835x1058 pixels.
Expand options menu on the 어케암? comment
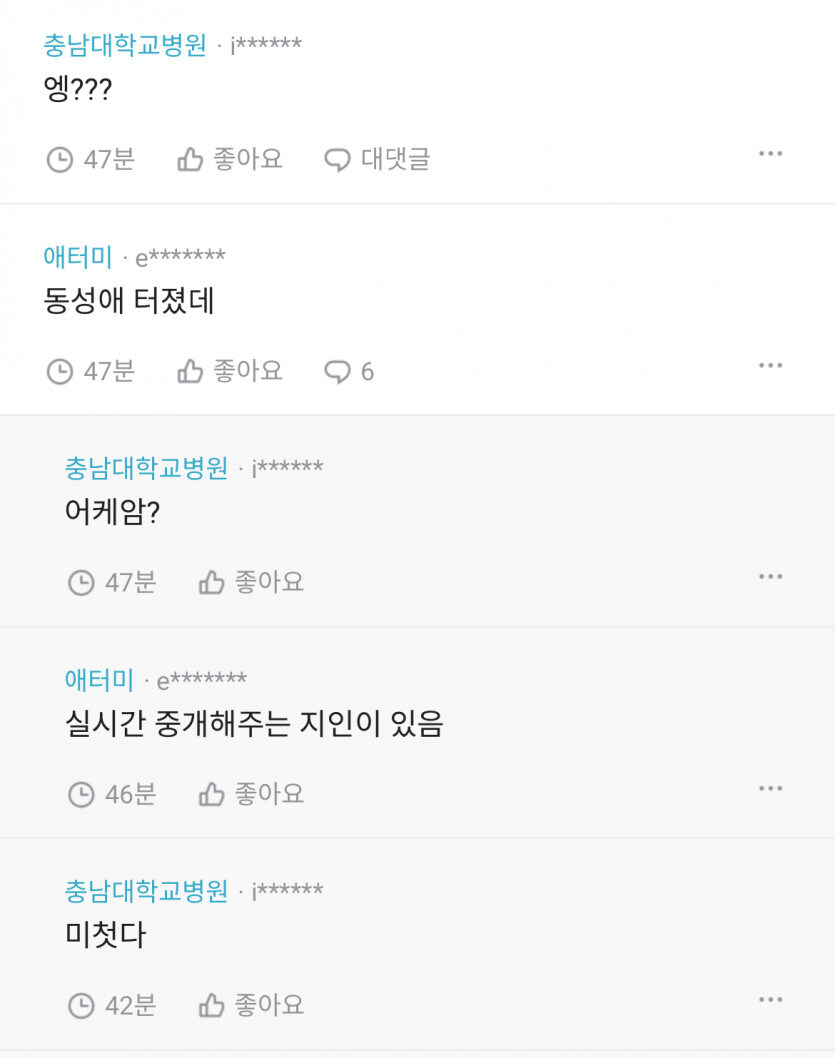[x=770, y=576]
